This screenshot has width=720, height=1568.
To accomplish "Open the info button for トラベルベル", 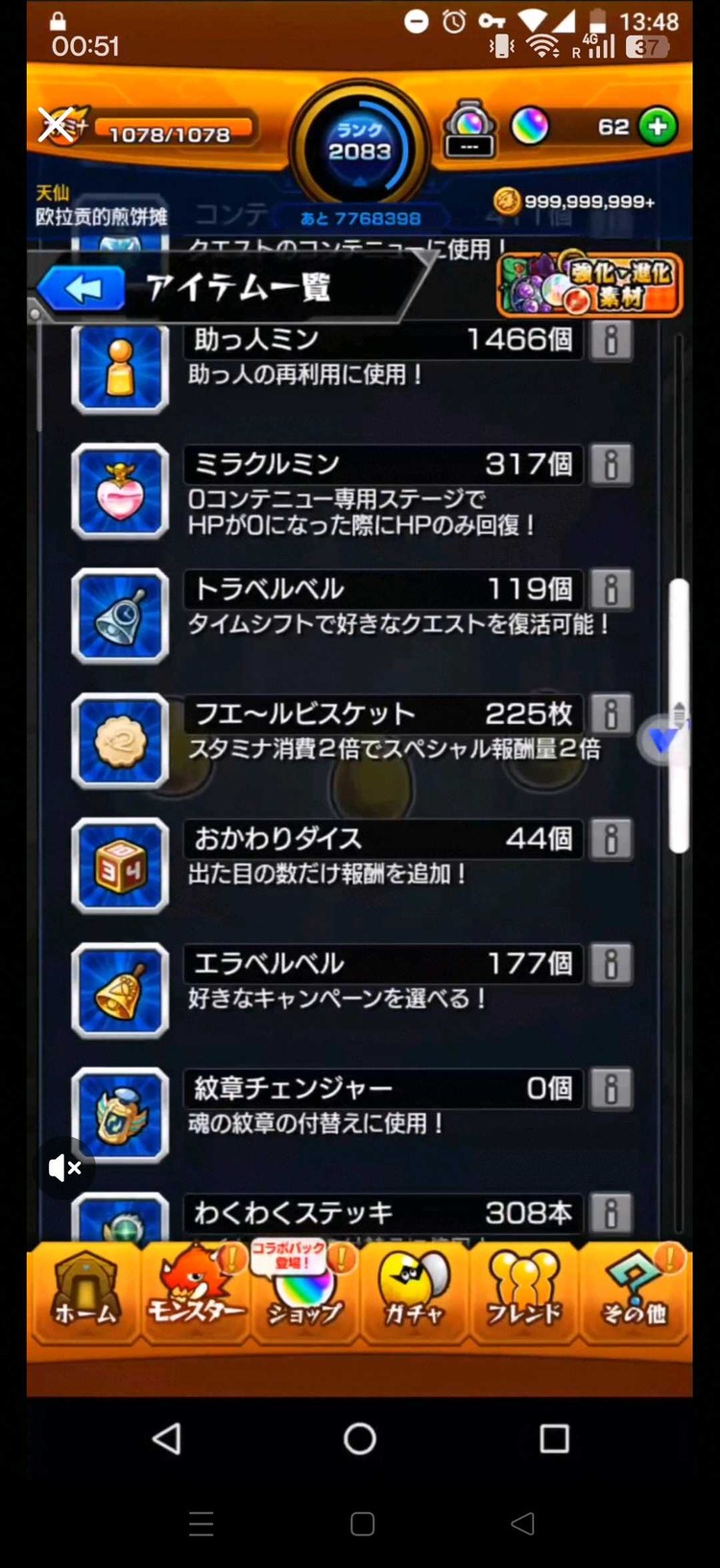I will tap(611, 590).
